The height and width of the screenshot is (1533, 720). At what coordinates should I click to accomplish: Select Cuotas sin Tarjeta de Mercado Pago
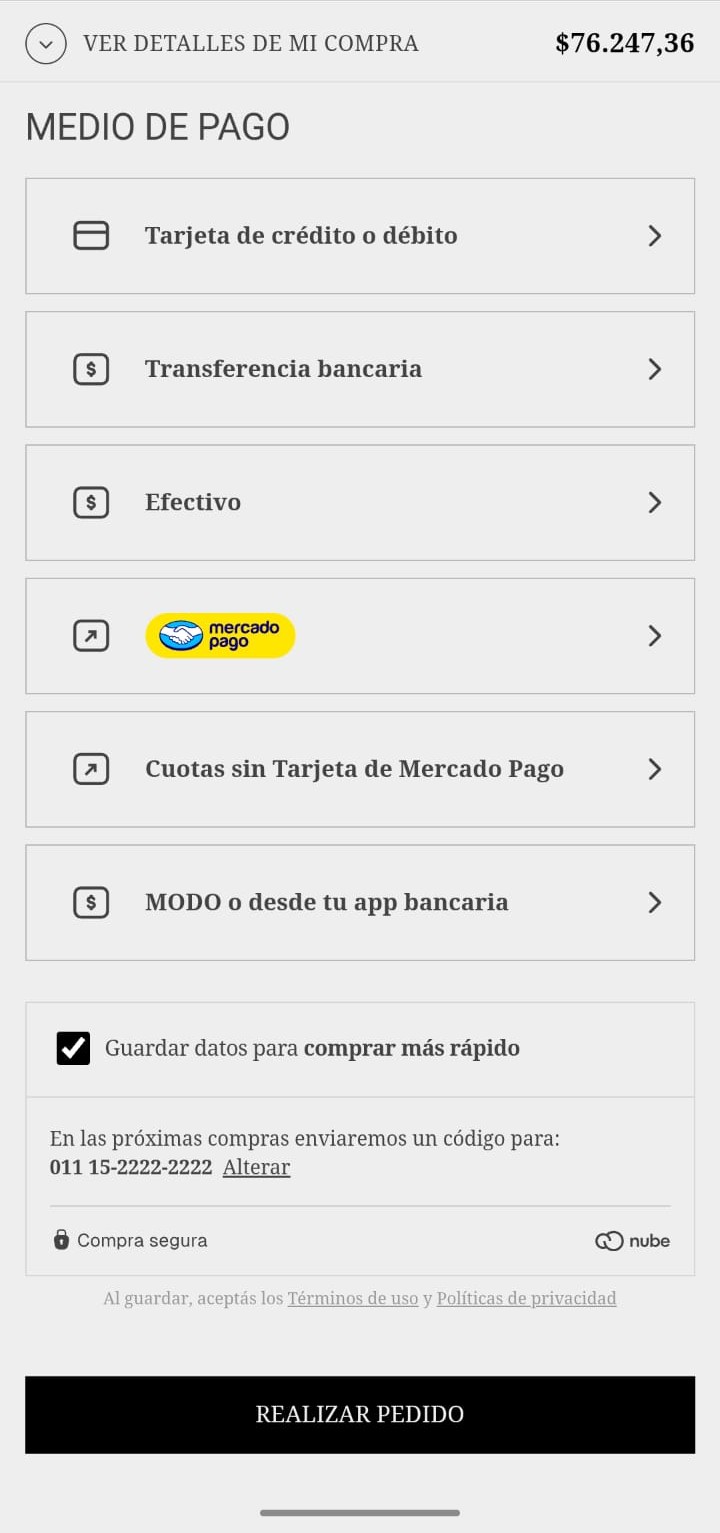coord(360,769)
